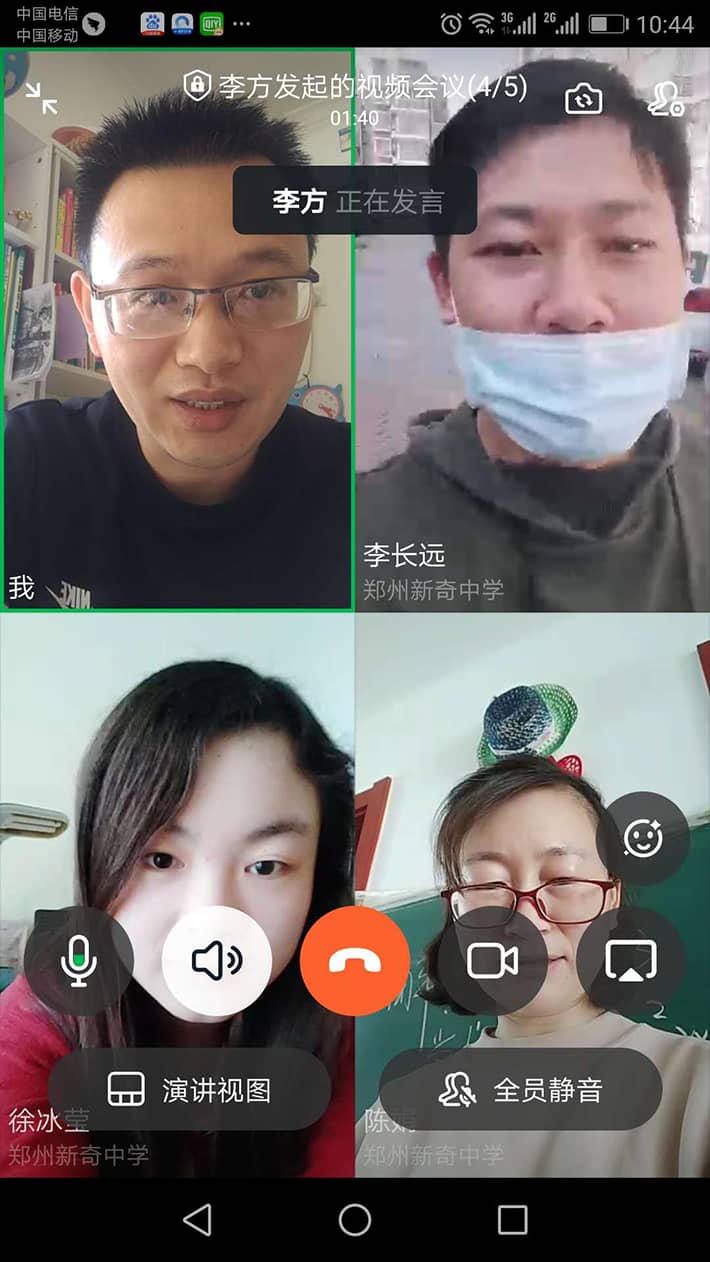710x1262 pixels.
Task: Go back with the system back button
Action: [197, 1219]
